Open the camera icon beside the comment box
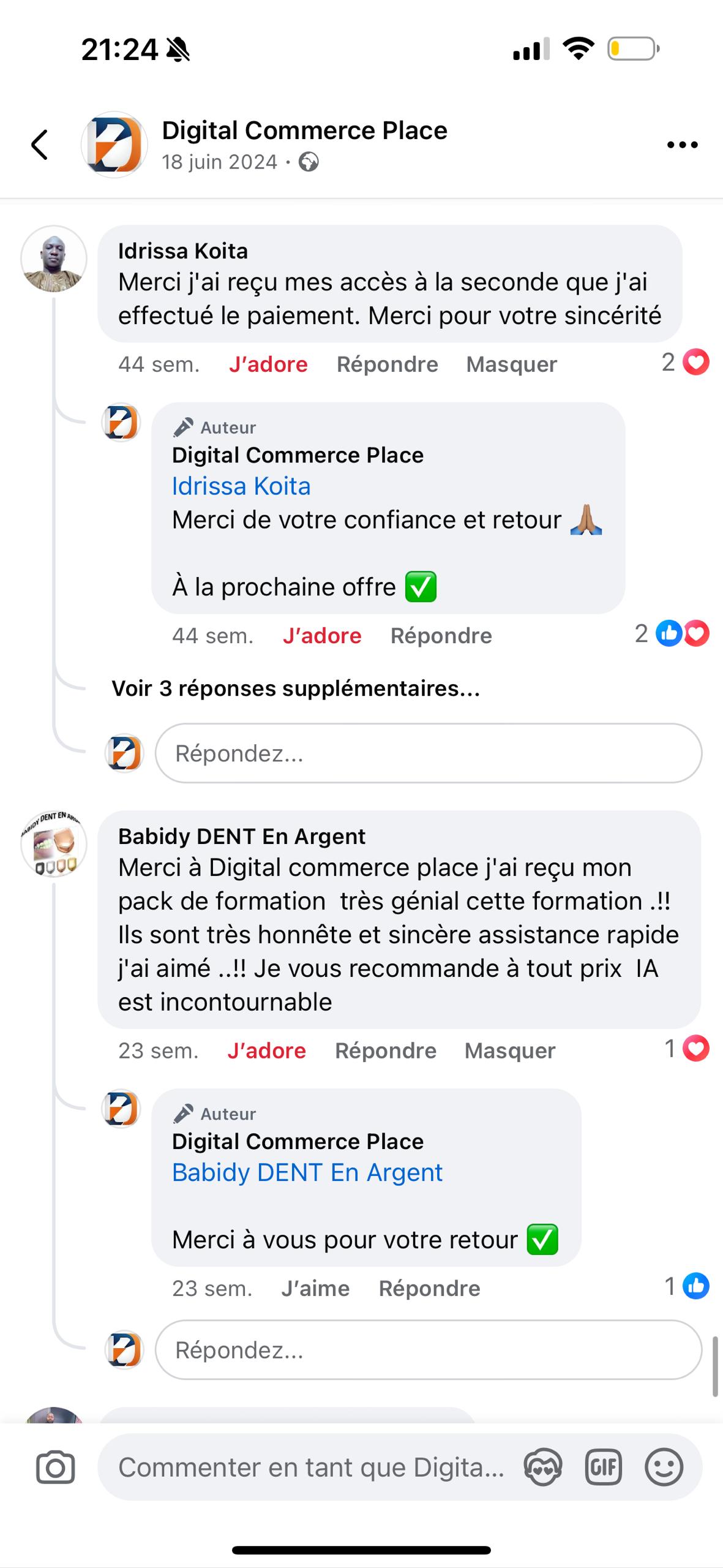Viewport: 723px width, 1568px height. tap(55, 1468)
